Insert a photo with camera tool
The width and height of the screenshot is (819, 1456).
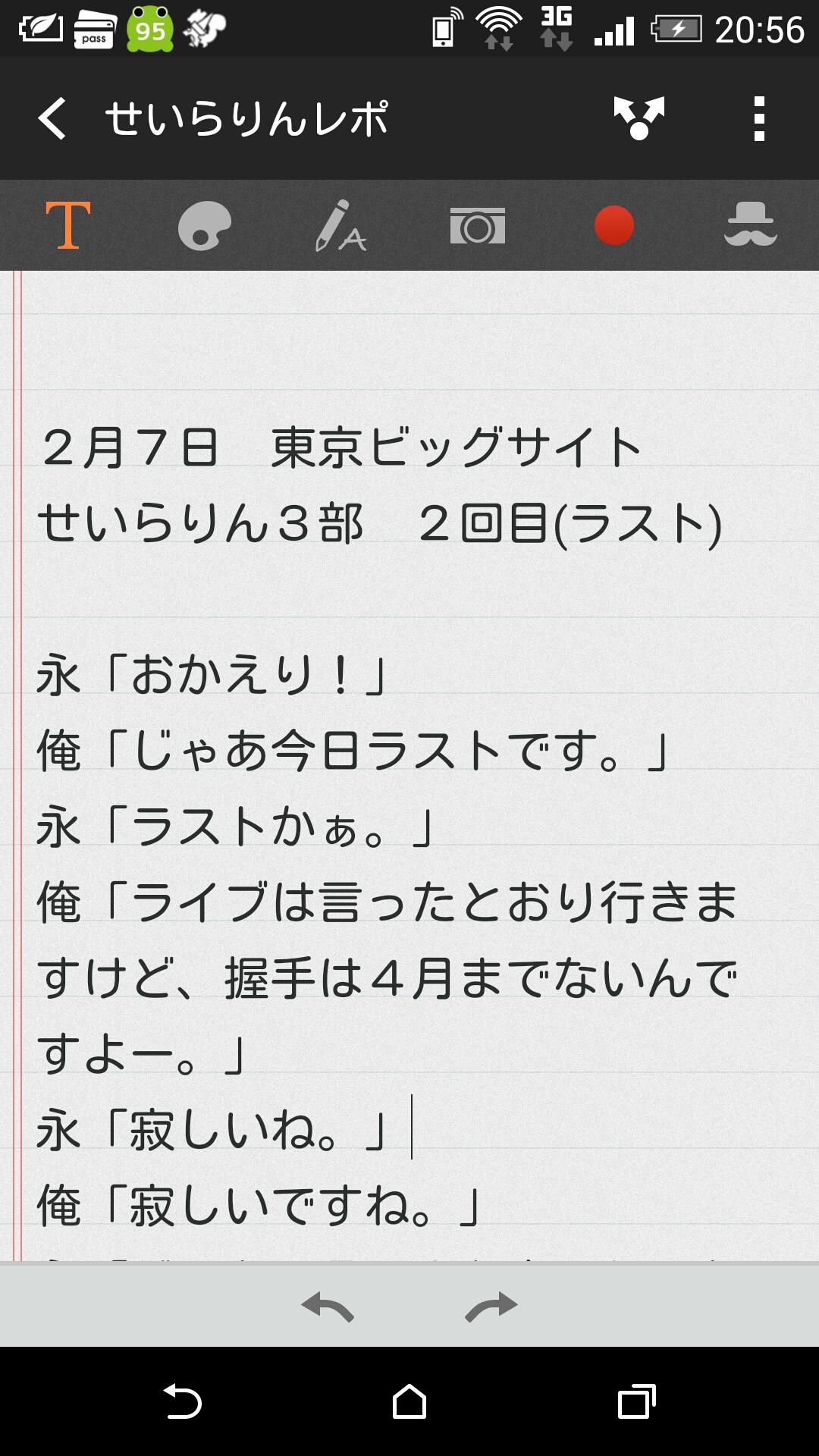(x=478, y=226)
